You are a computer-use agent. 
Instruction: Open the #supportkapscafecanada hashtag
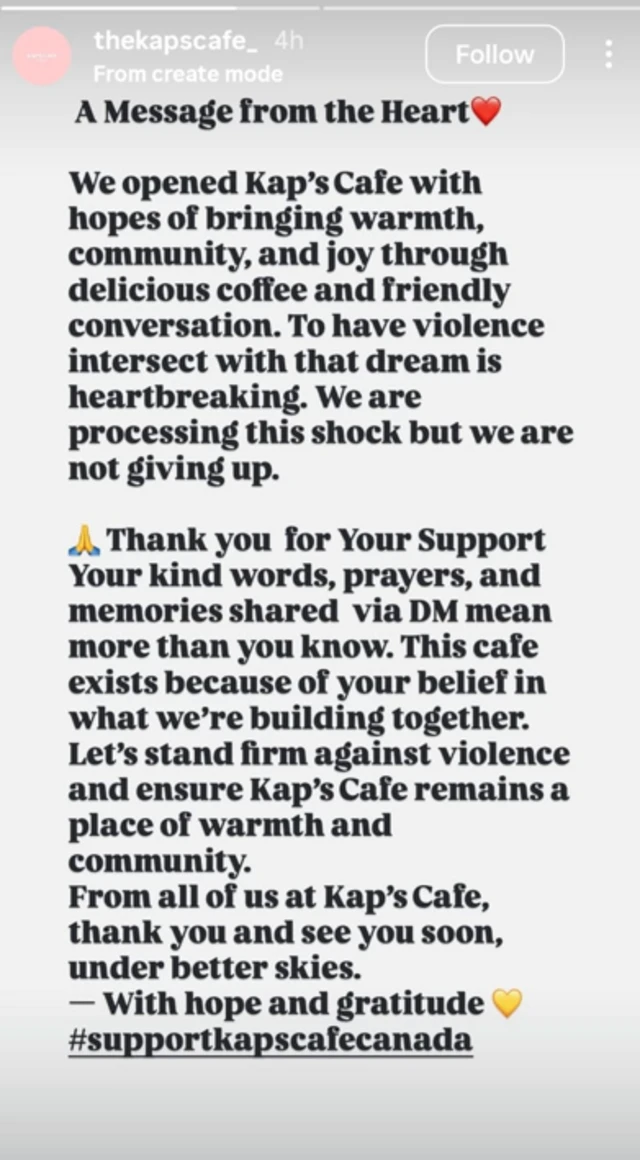pos(270,1039)
